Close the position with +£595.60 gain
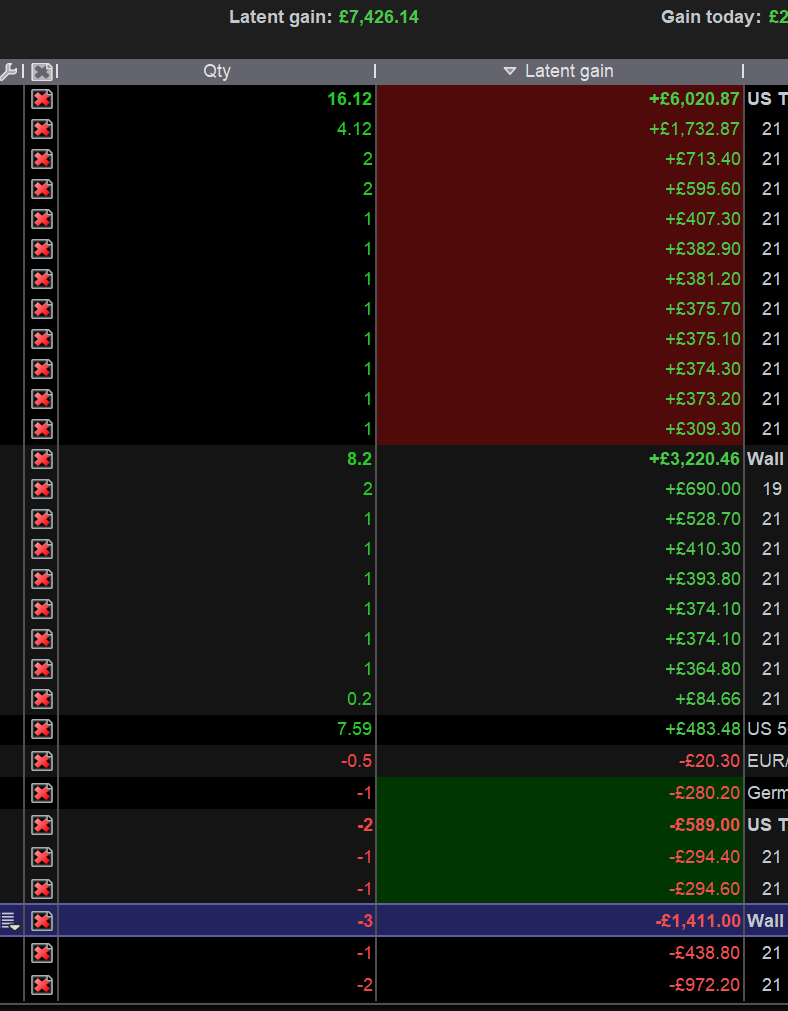 coord(41,189)
